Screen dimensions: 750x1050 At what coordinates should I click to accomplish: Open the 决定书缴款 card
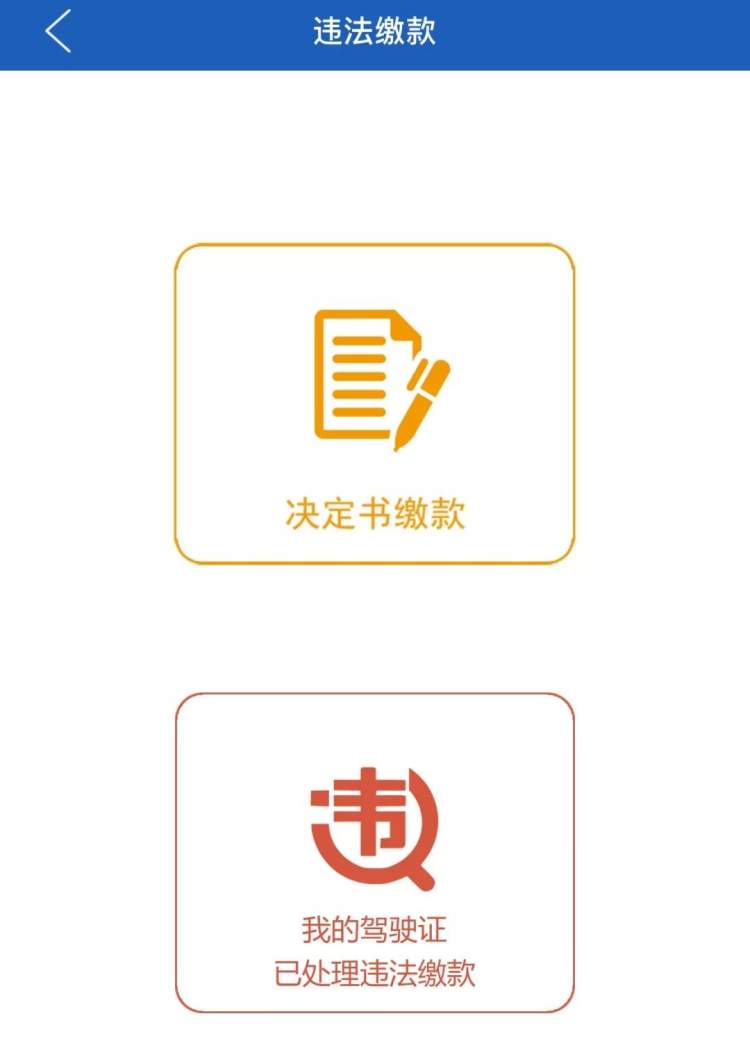[x=374, y=404]
